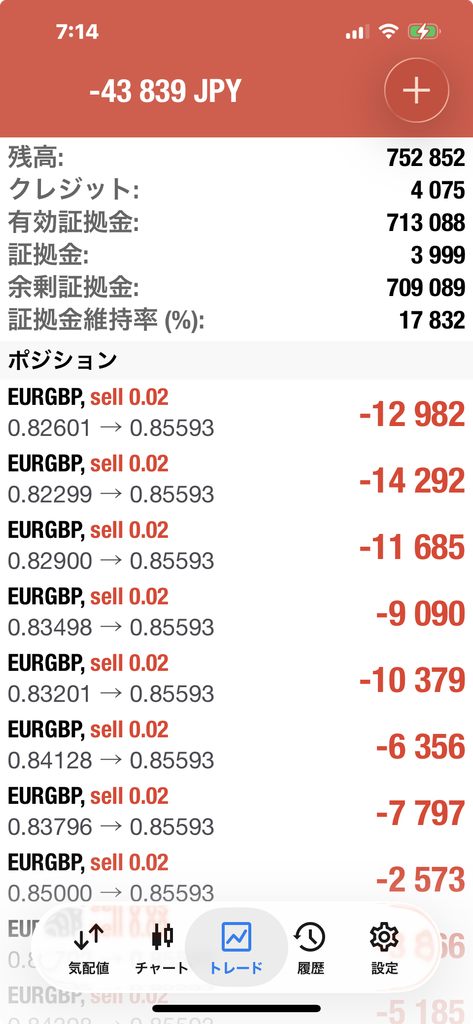This screenshot has height=1024, width=473.
Task: Select the position with loss -11 685
Action: [236, 545]
